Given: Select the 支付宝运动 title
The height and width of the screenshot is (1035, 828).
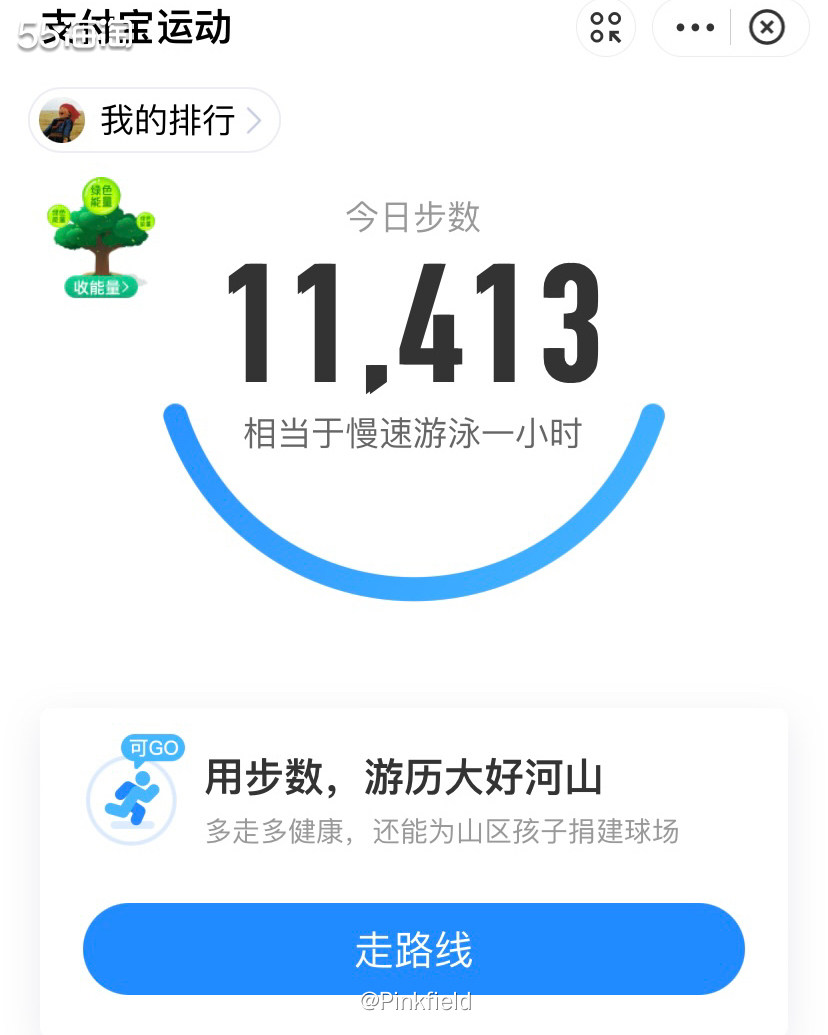Looking at the screenshot, I should point(135,28).
